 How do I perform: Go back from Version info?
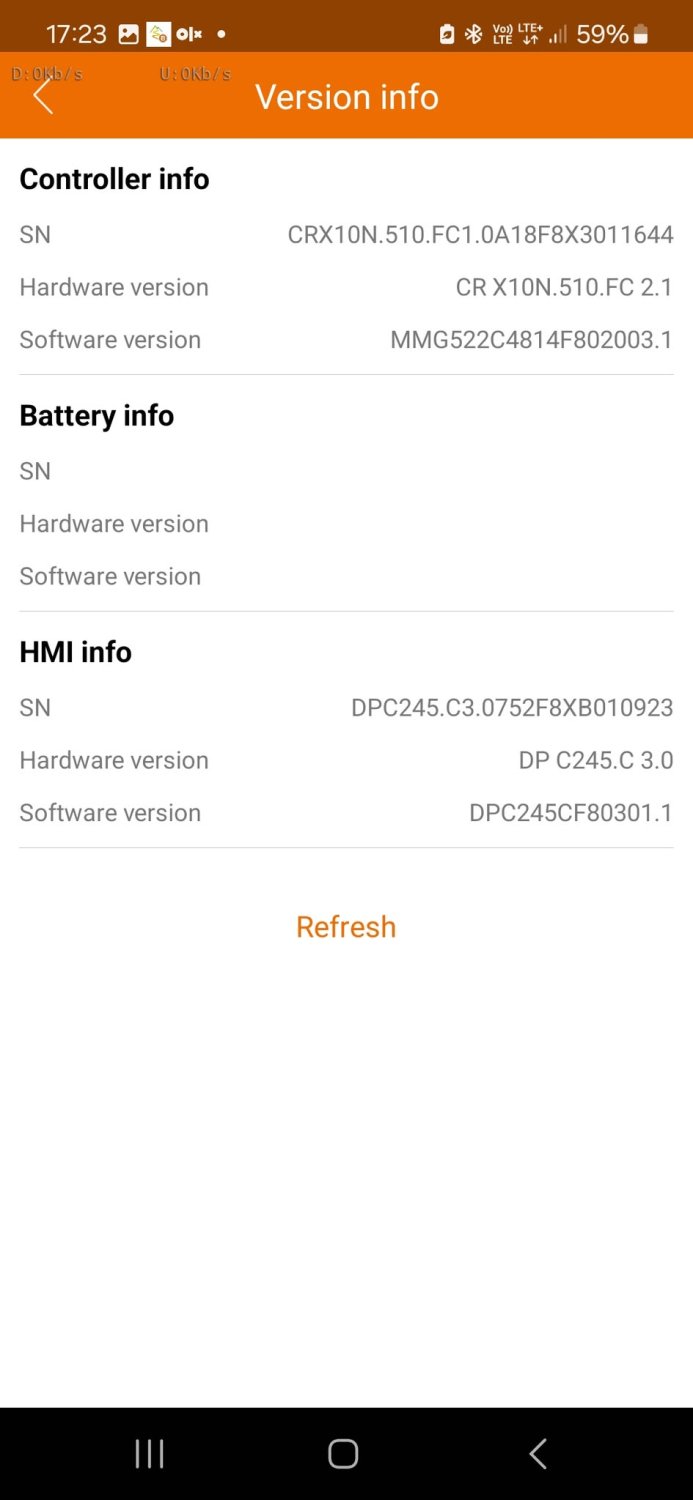coord(43,97)
